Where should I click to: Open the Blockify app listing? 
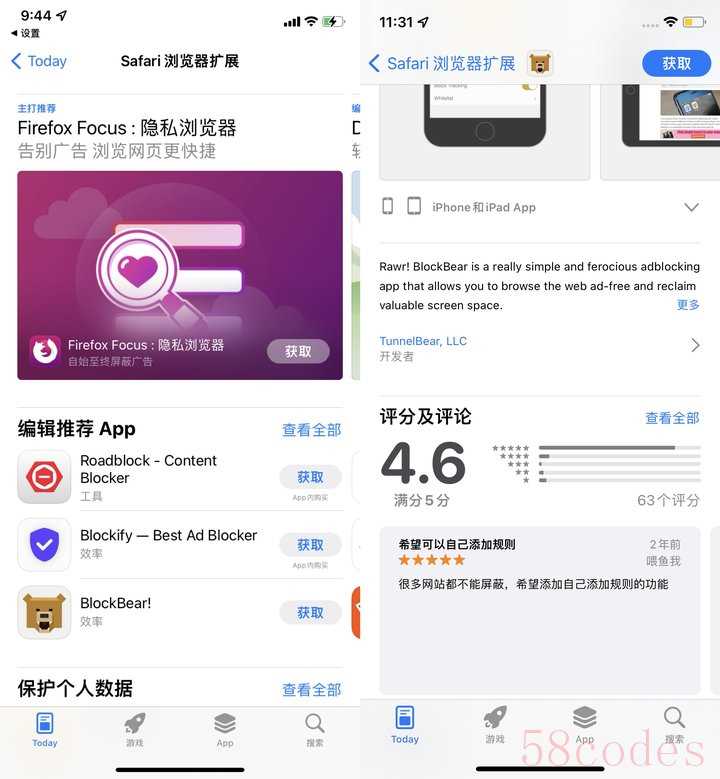tap(150, 544)
